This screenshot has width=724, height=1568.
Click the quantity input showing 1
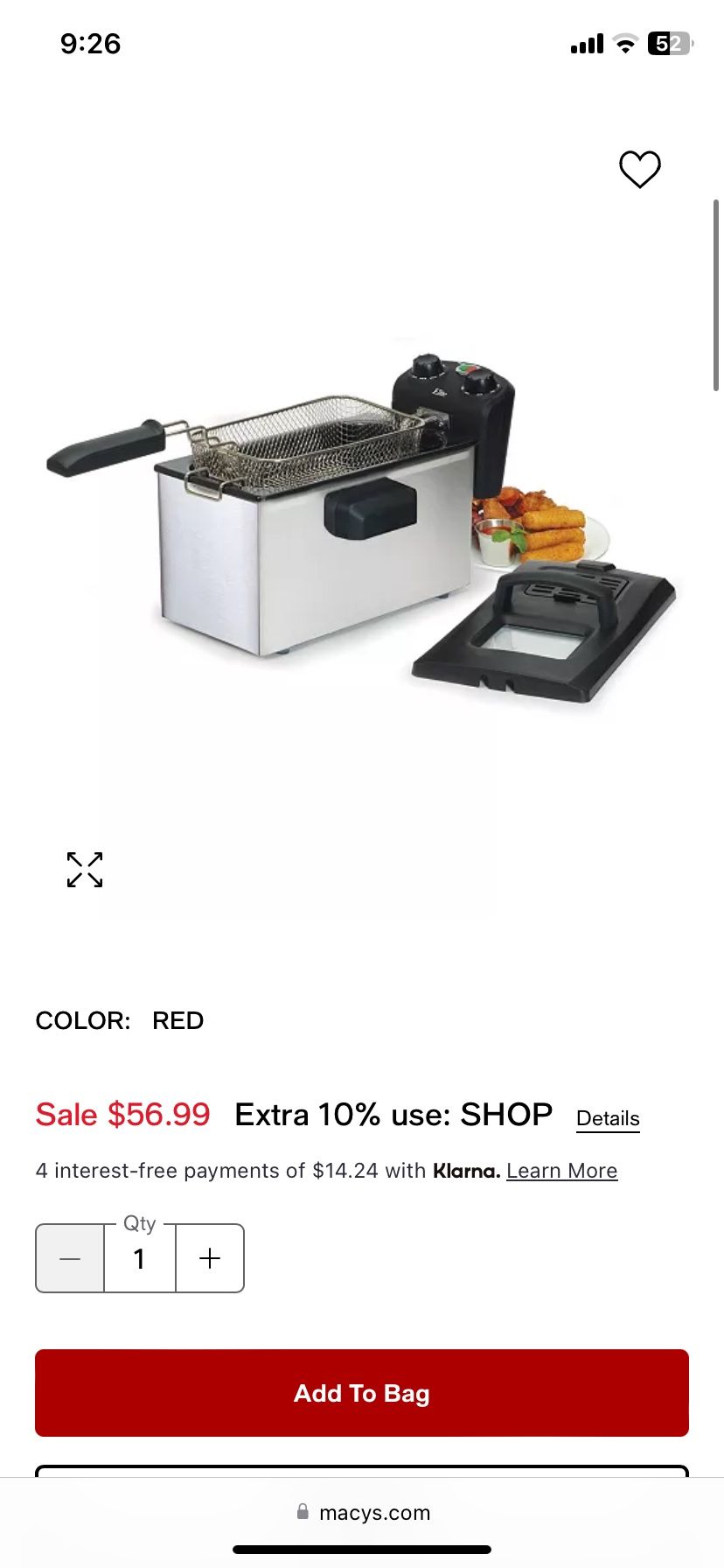click(139, 1258)
